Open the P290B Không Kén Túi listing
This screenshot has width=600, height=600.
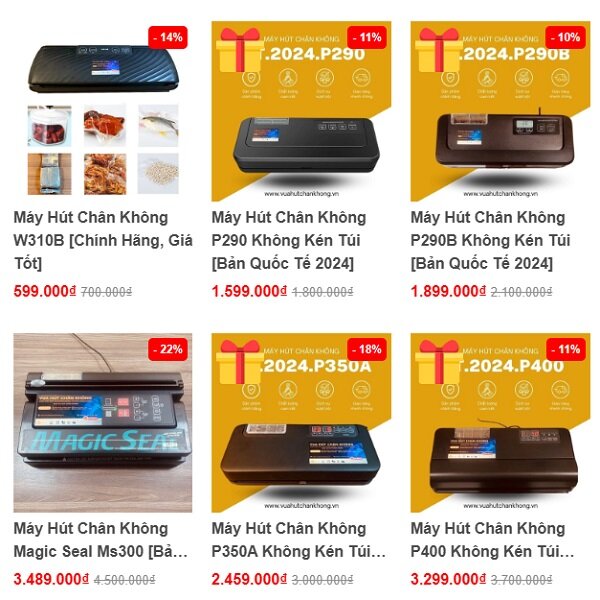[x=490, y=240]
